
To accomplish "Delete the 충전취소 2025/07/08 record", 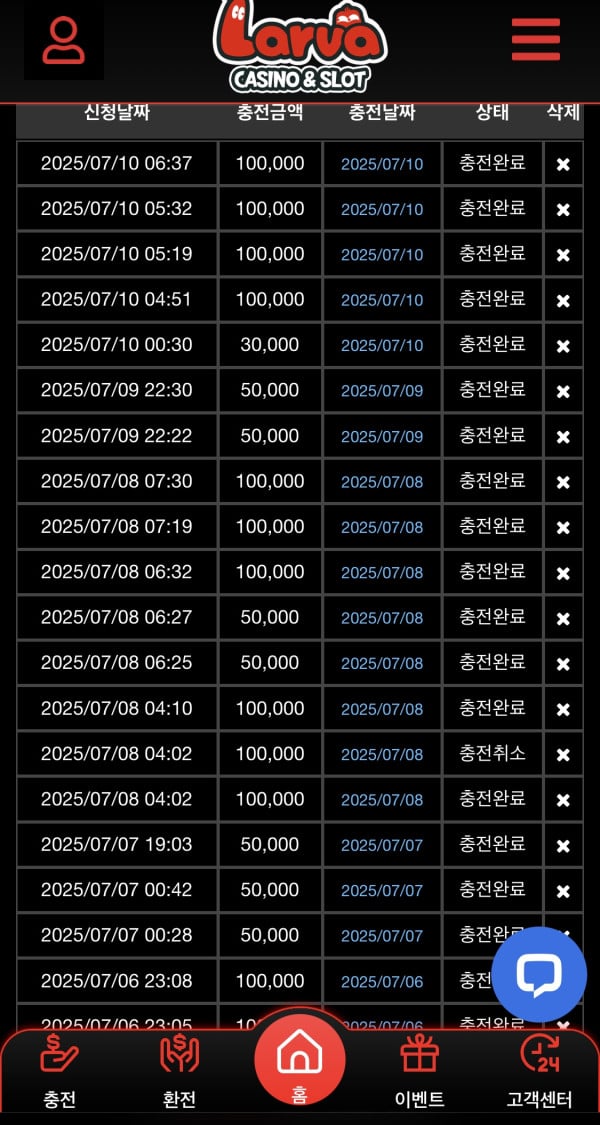I will (563, 754).
